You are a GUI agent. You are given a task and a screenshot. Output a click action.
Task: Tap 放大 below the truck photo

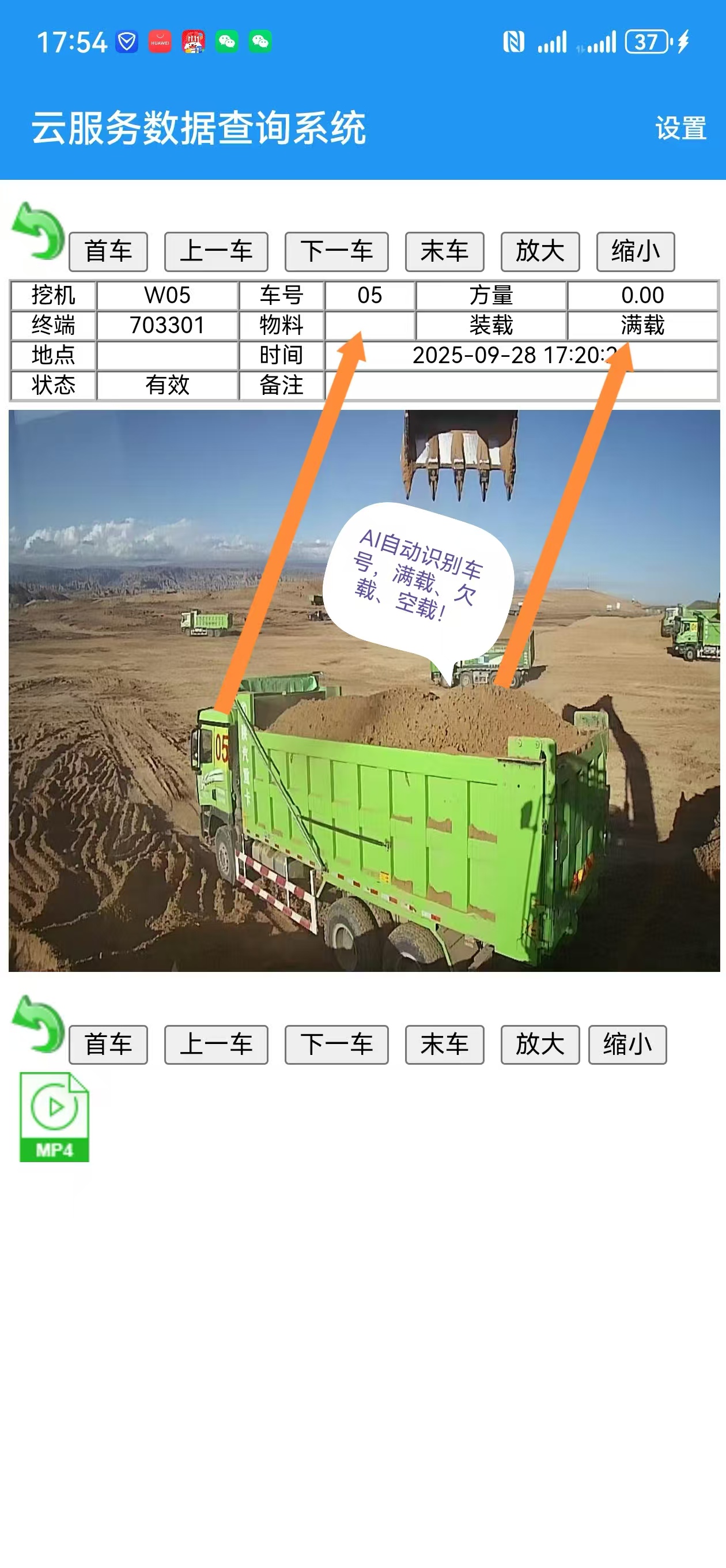540,1045
